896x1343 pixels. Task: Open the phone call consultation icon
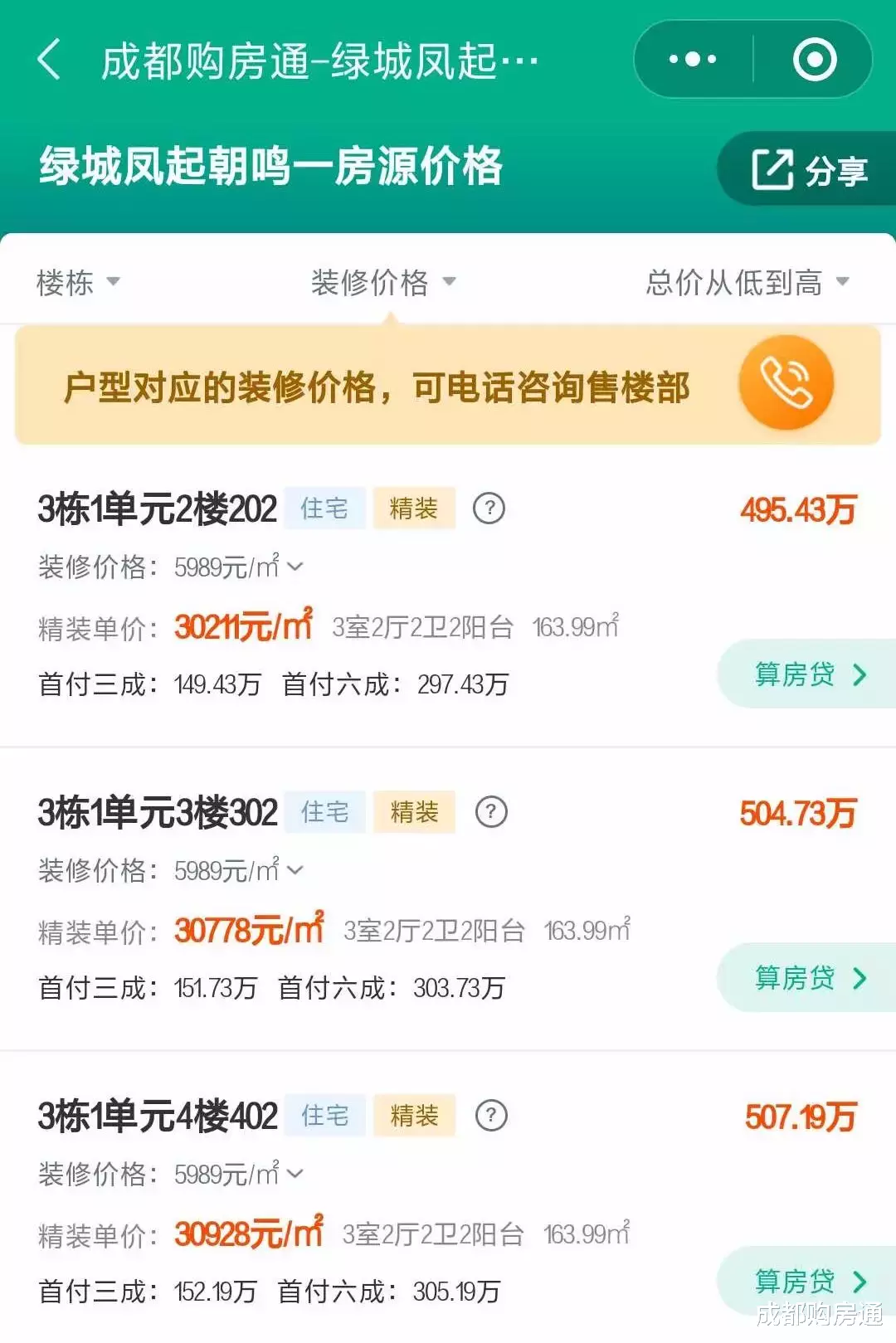point(786,382)
